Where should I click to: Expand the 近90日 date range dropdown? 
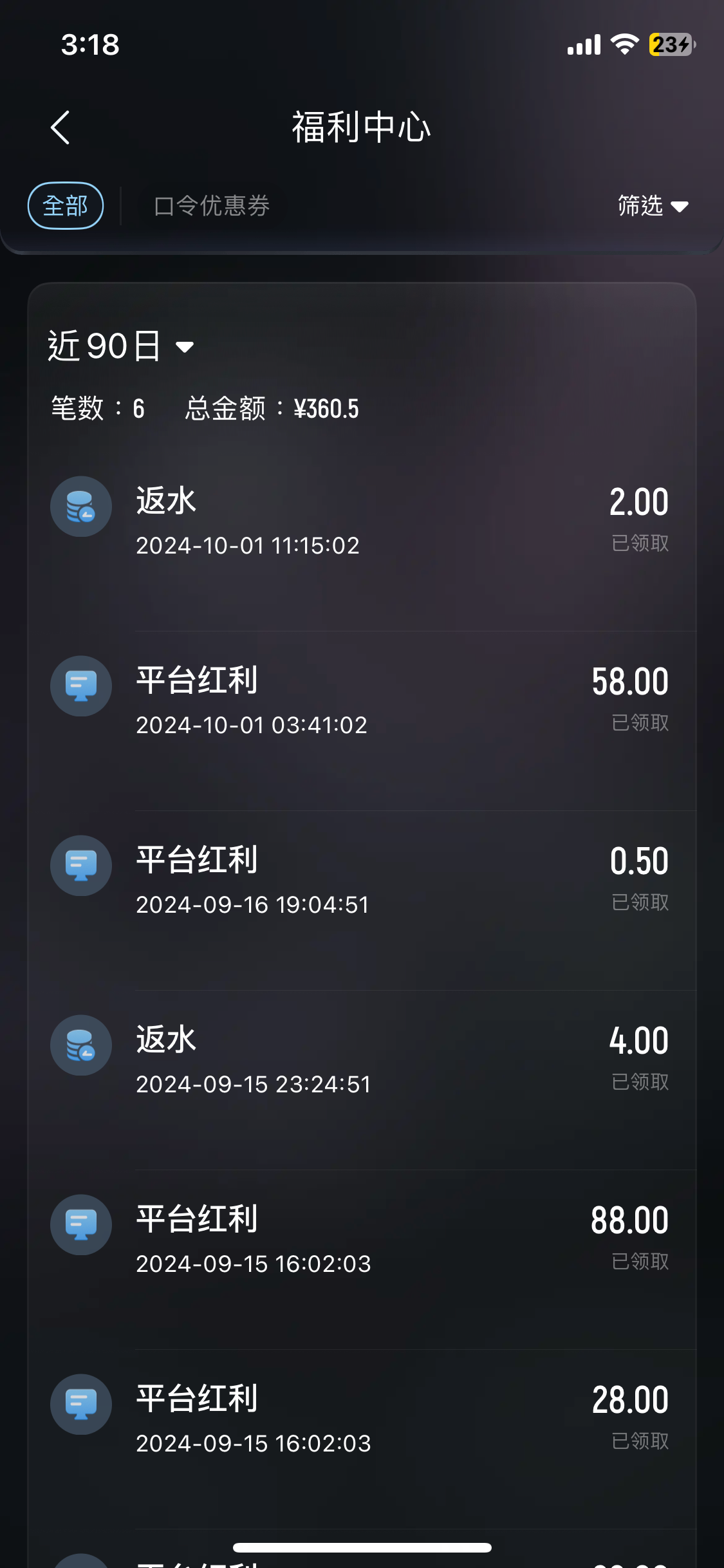coord(121,346)
